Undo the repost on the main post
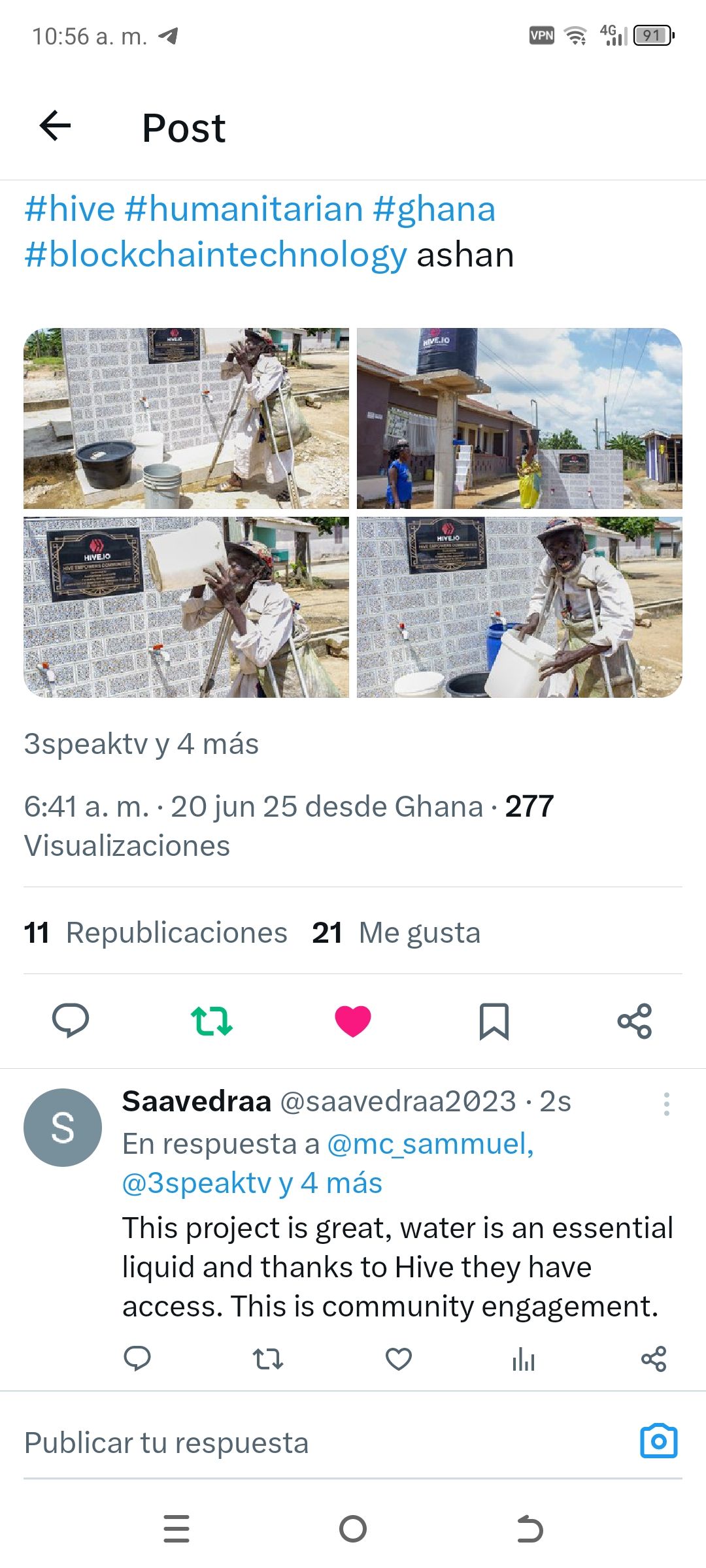The height and width of the screenshot is (1568, 706). (211, 1021)
